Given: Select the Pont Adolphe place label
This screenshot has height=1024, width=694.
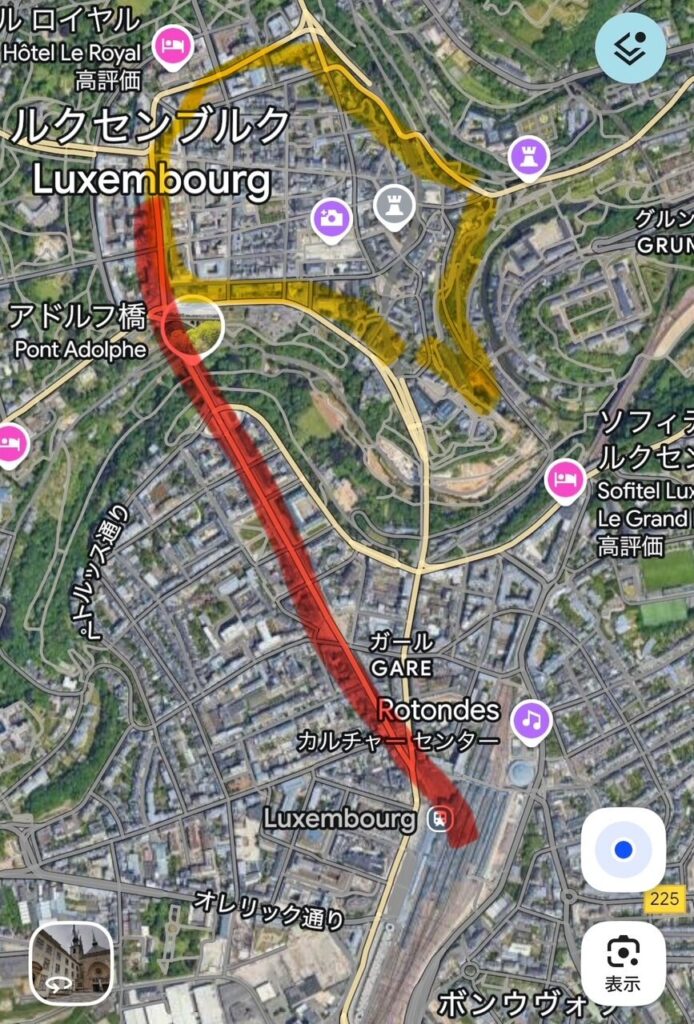Looking at the screenshot, I should click(x=78, y=333).
